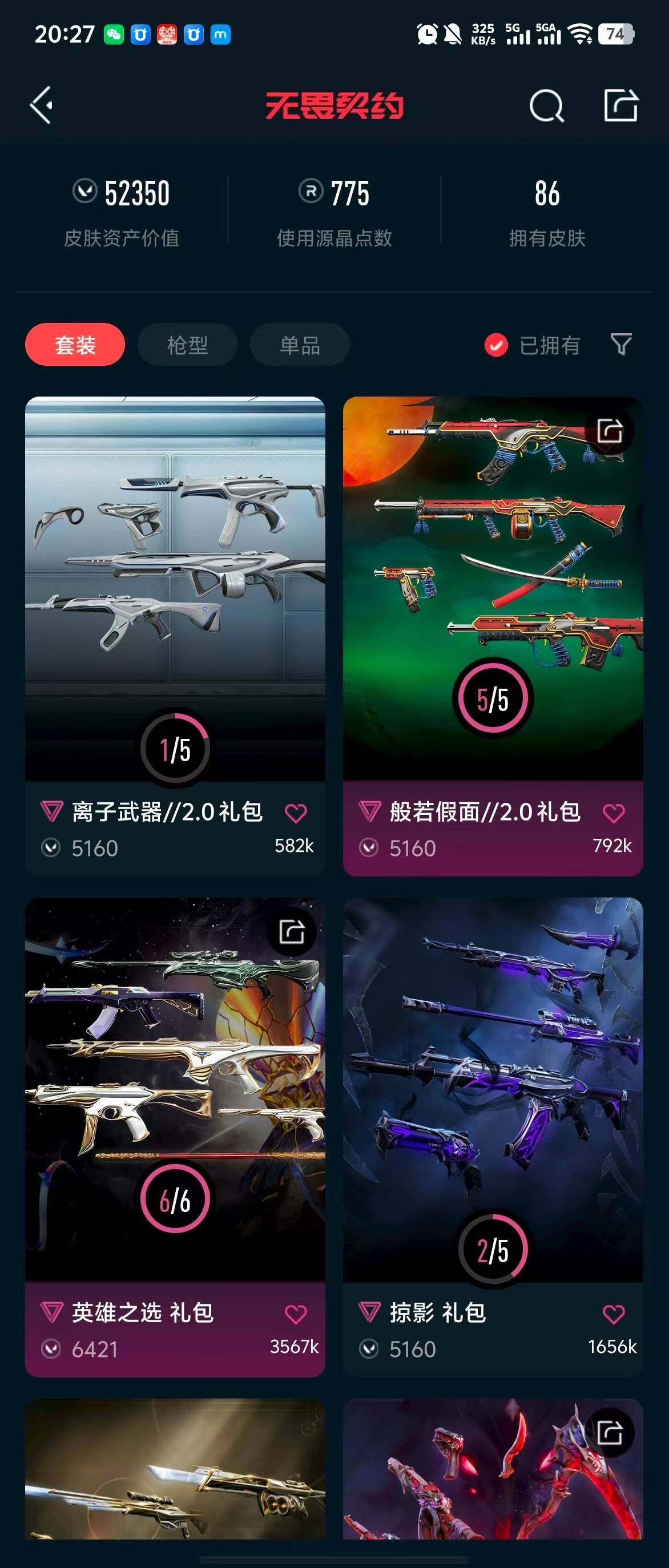
Task: Open the filter funnel icon
Action: [621, 344]
